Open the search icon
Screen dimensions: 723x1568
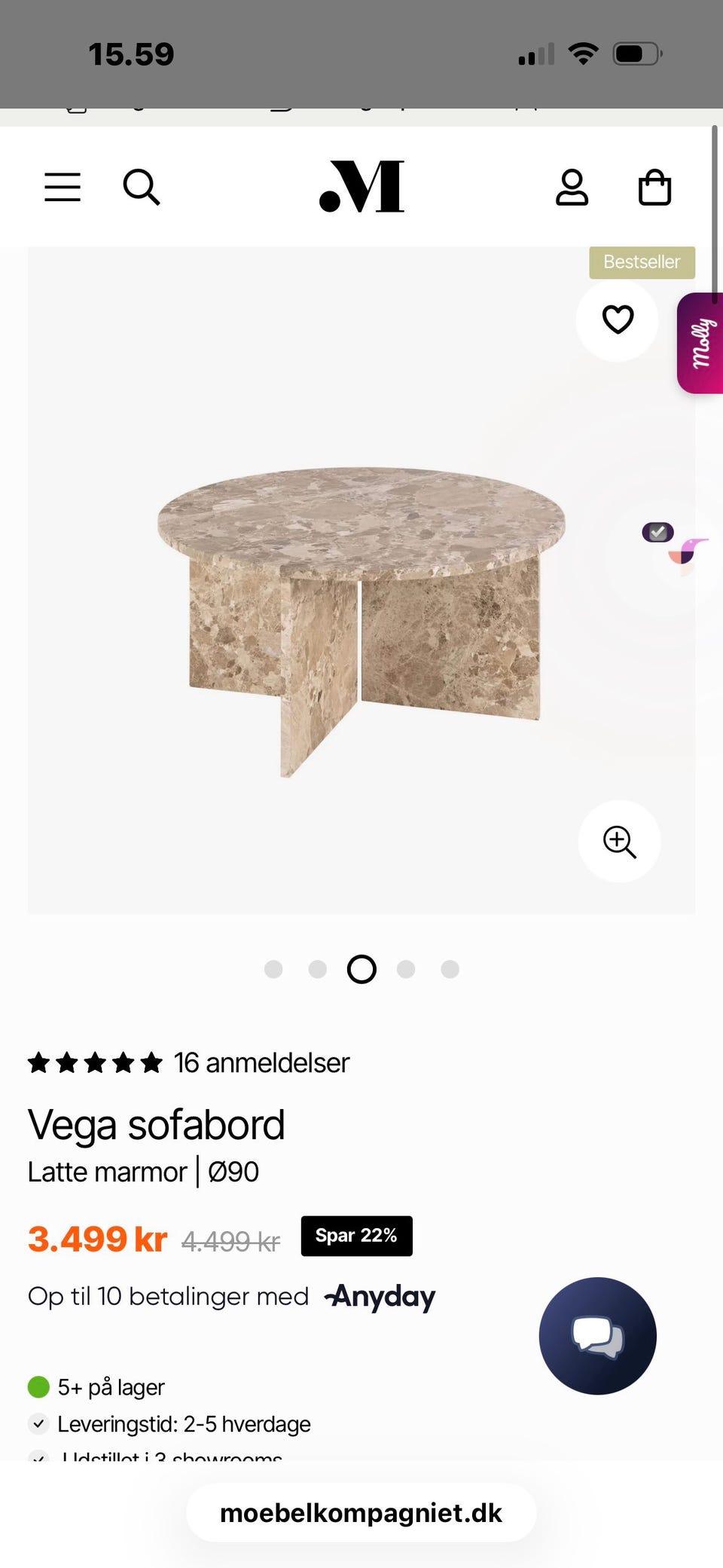[142, 187]
